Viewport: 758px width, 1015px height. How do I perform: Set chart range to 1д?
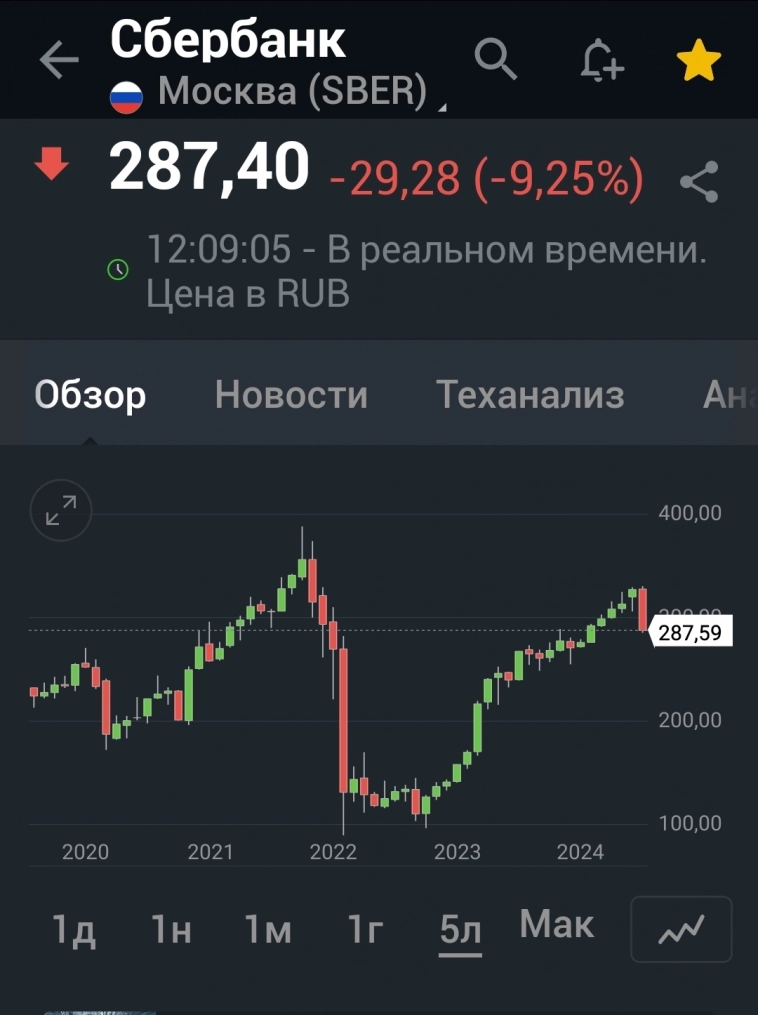click(75, 930)
